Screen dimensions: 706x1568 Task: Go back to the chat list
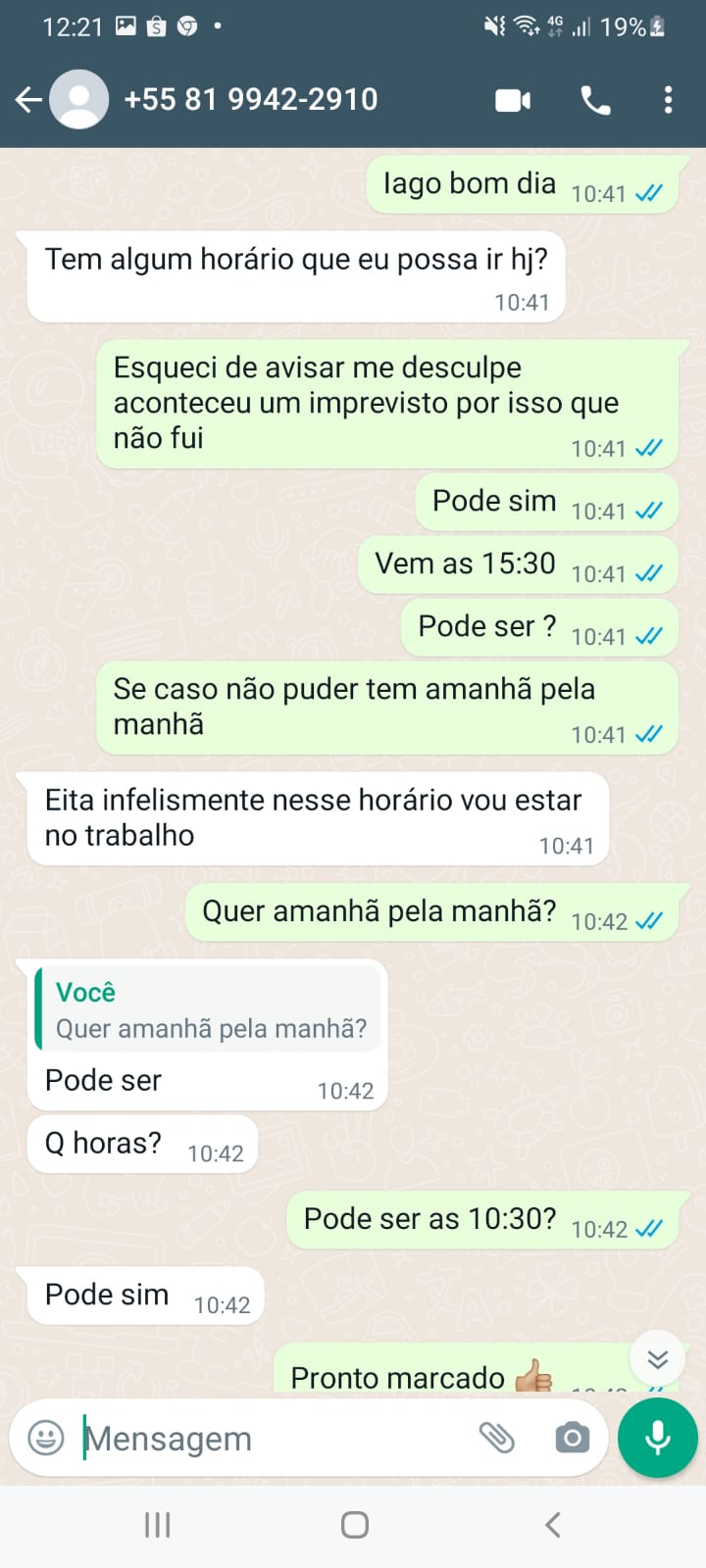pyautogui.click(x=28, y=99)
